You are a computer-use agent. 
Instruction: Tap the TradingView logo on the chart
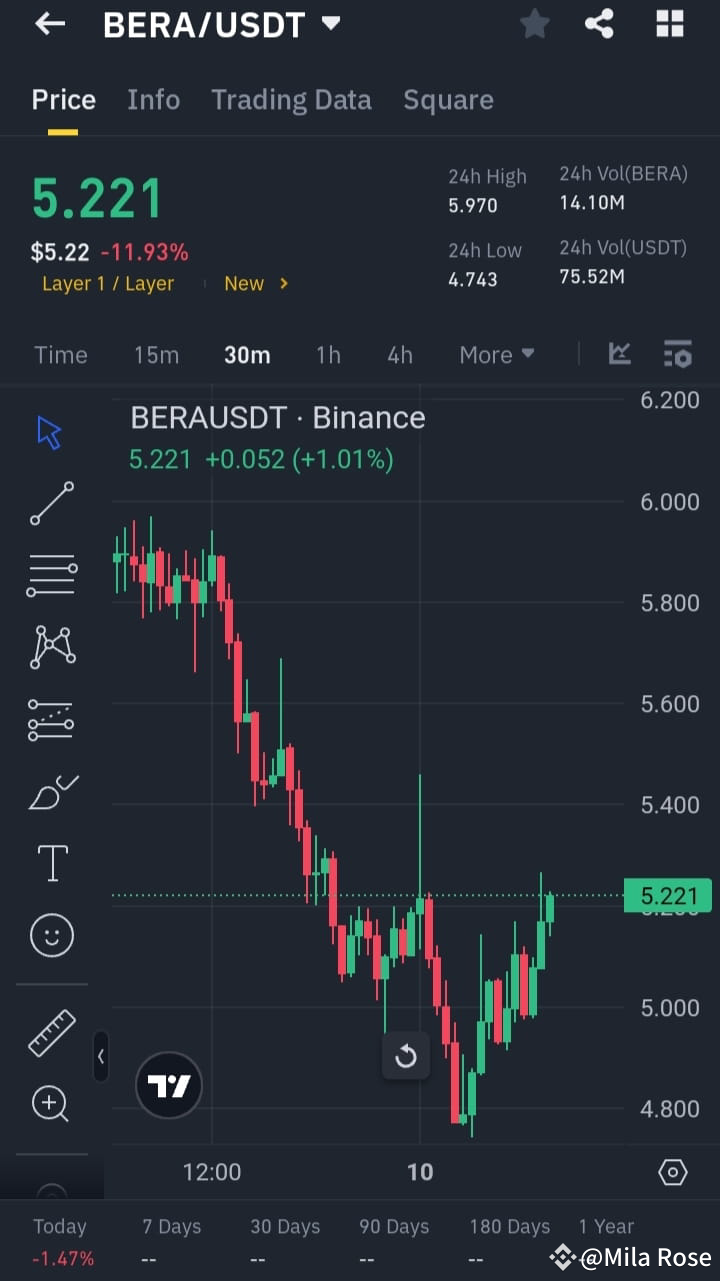point(168,1084)
